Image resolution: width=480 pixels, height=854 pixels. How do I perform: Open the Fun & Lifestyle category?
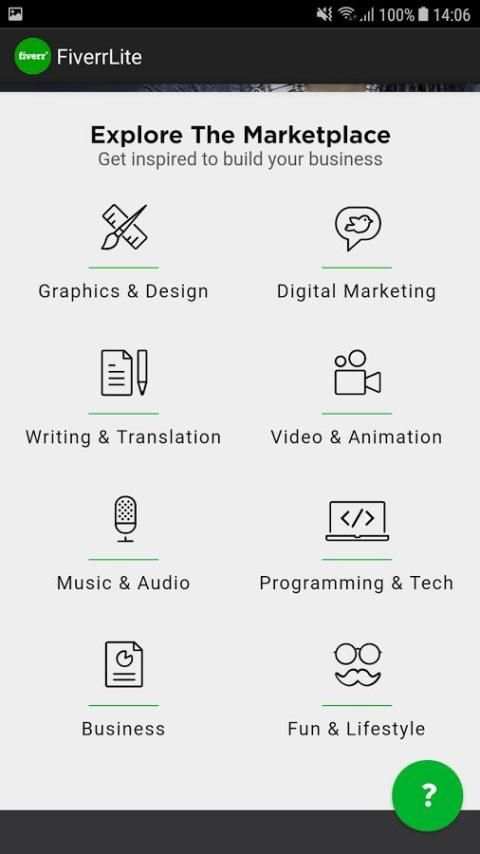(357, 690)
